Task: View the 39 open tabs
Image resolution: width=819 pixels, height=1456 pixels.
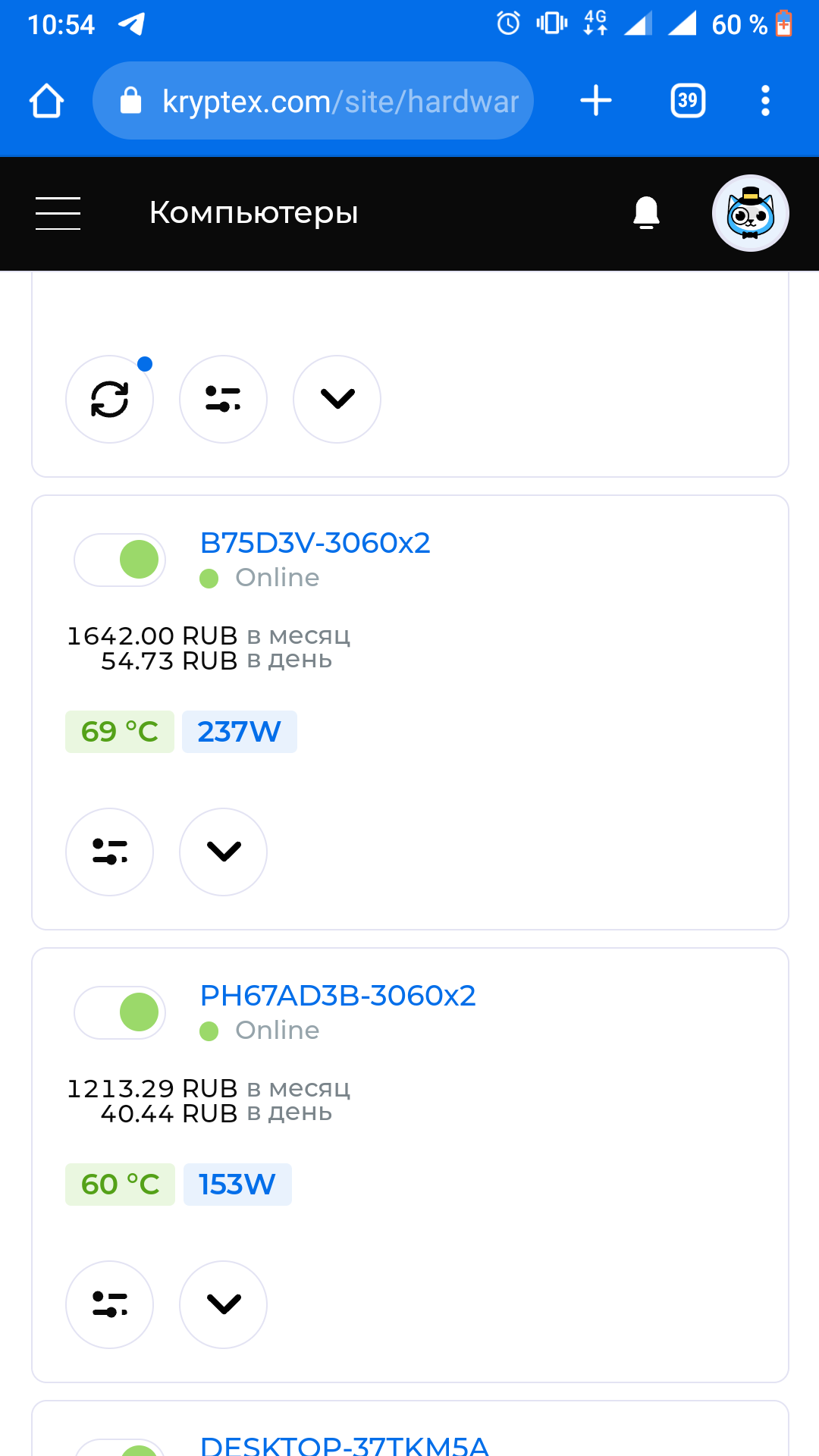Action: [x=688, y=101]
